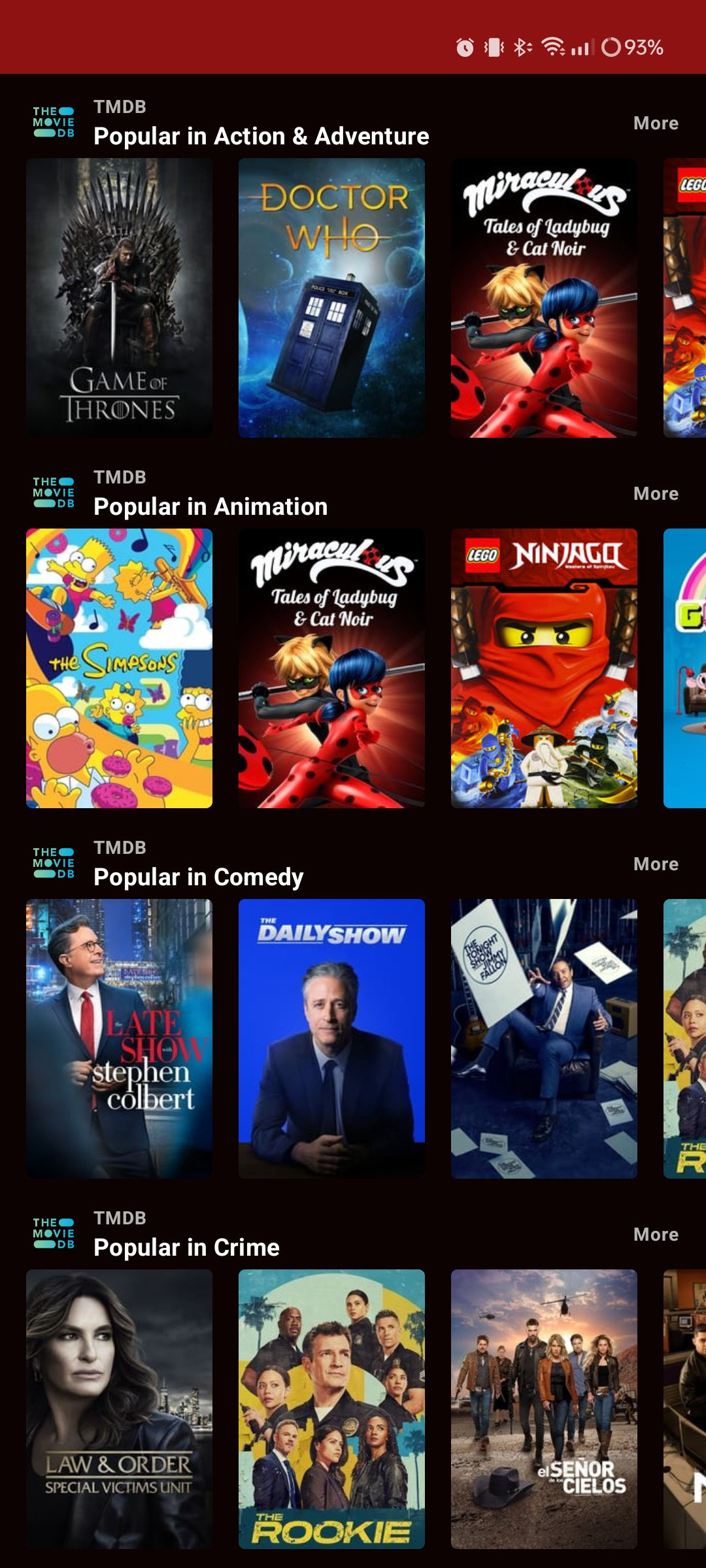This screenshot has width=706, height=1568.
Task: Select The Rookie in the Crime row
Action: pos(331,1409)
